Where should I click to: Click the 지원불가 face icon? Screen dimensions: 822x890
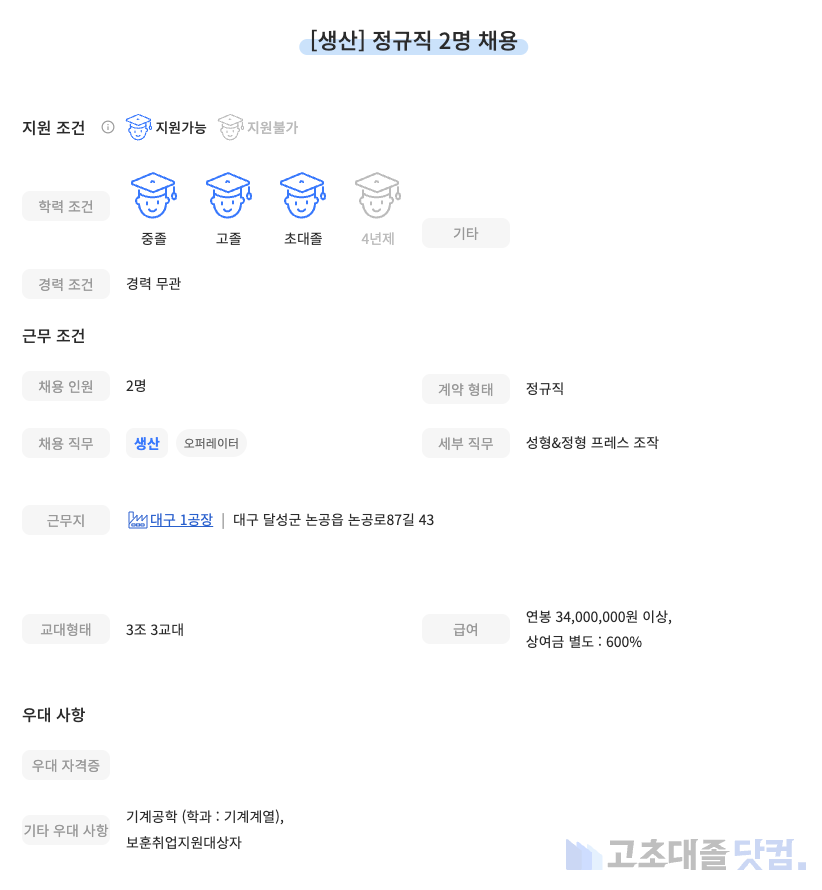231,127
